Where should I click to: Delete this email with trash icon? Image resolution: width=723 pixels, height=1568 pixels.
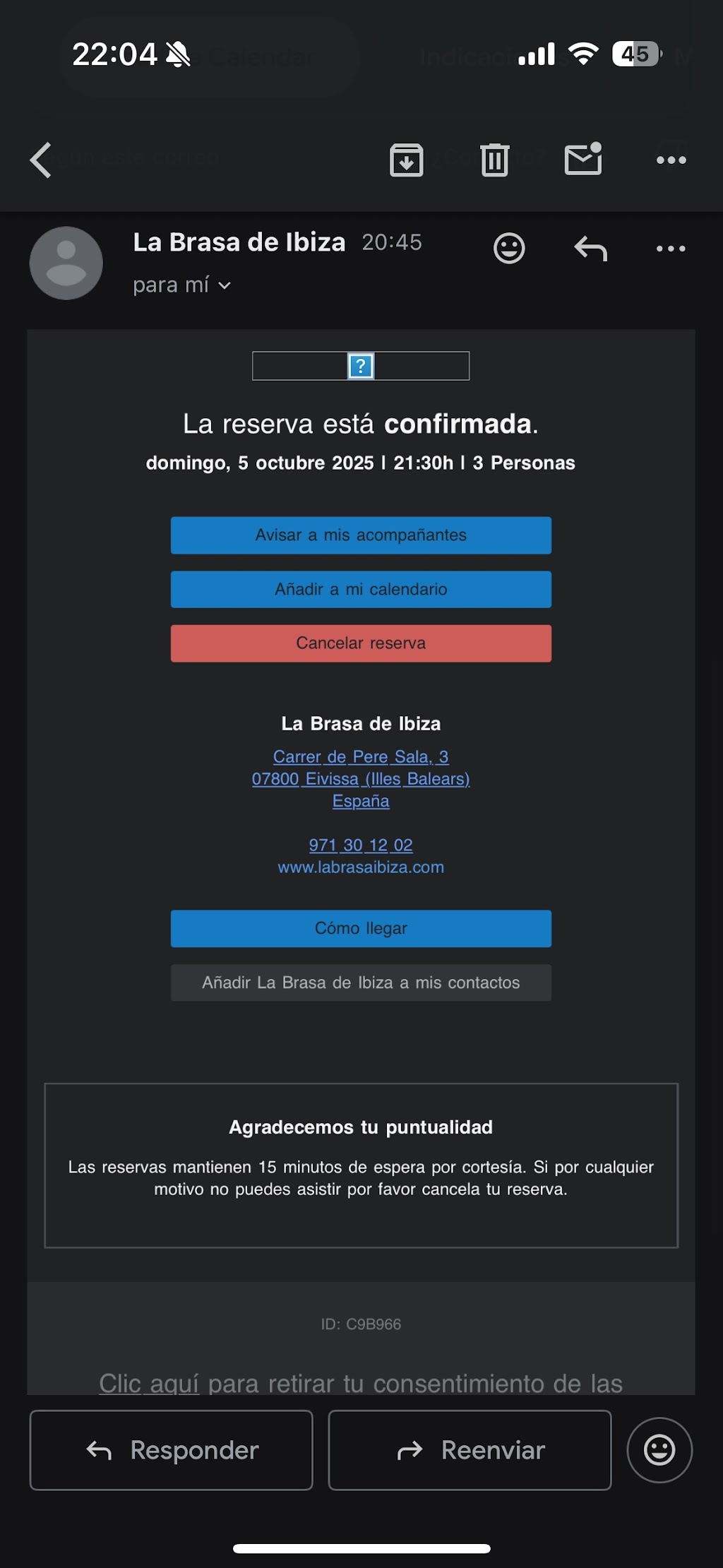[x=495, y=160]
